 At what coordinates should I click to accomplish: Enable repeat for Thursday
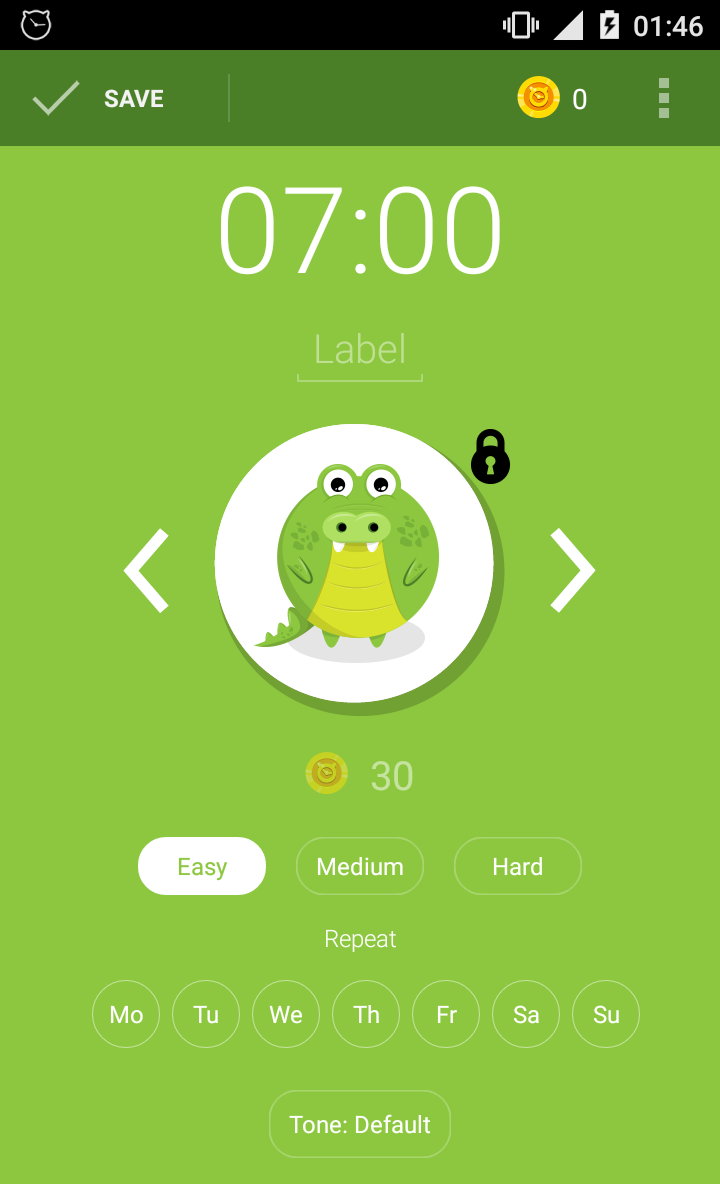click(x=366, y=1014)
